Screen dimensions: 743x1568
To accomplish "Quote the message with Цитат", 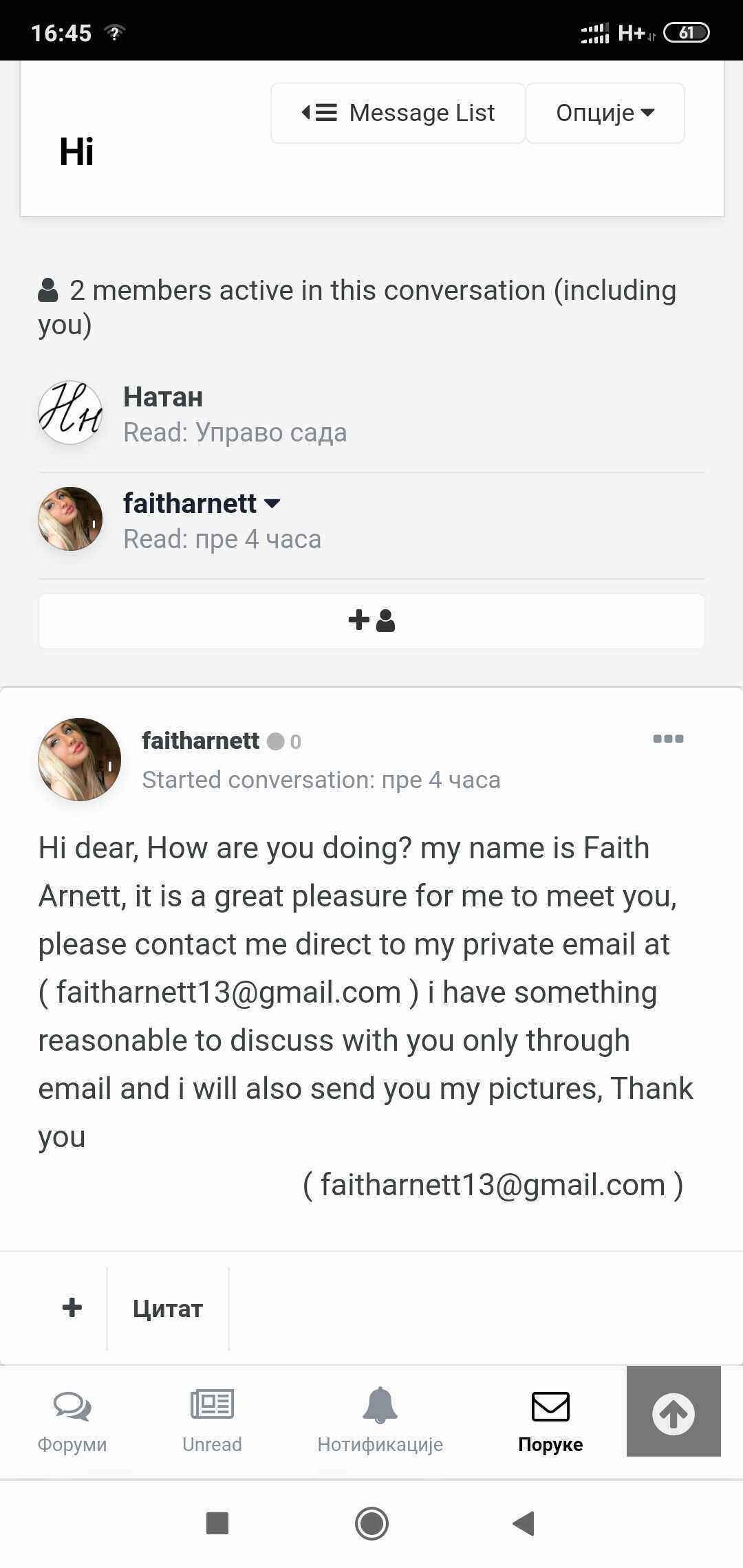I will click(x=167, y=1308).
